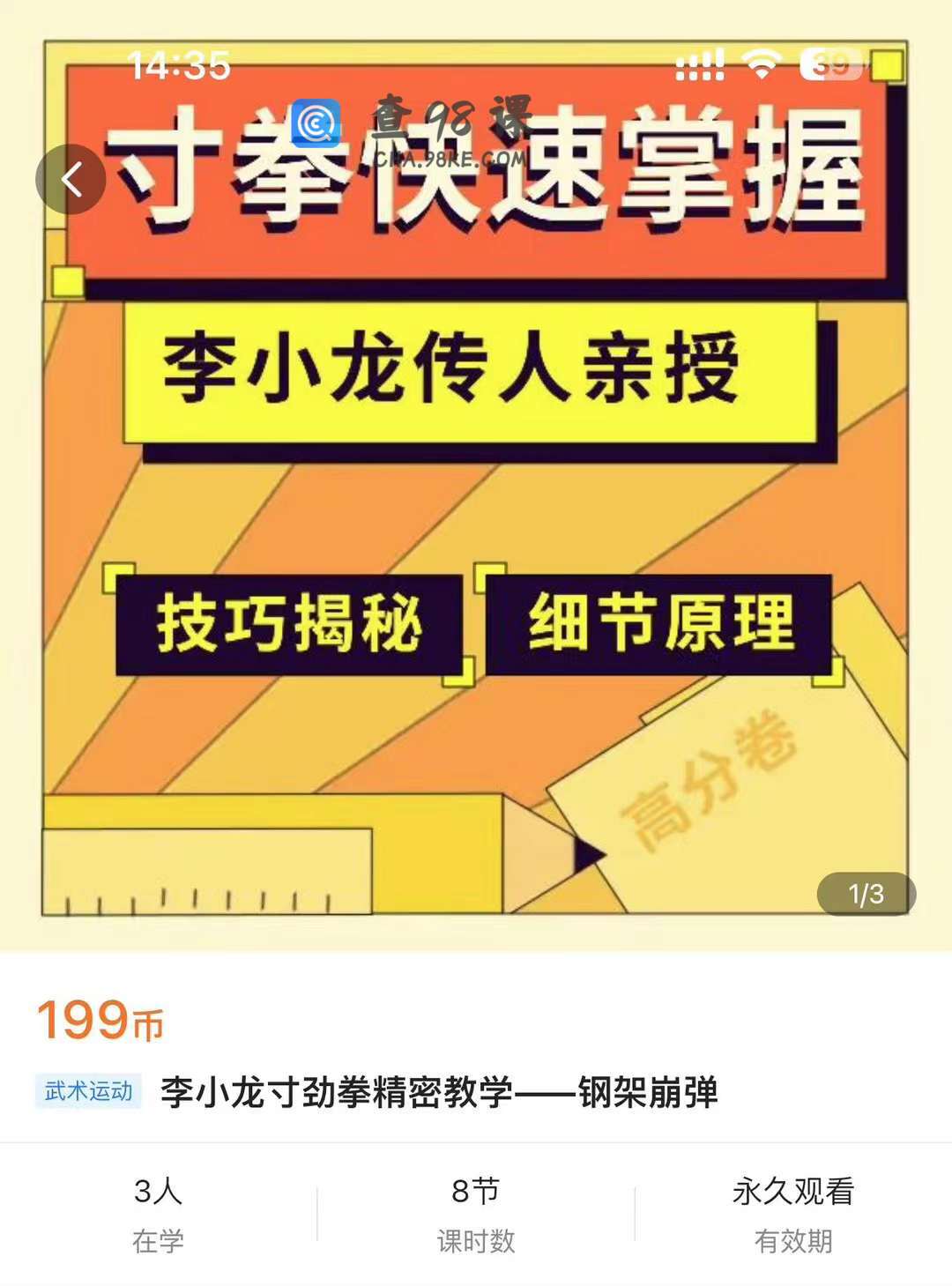Tap the 武术运动 category tag

[88, 1091]
